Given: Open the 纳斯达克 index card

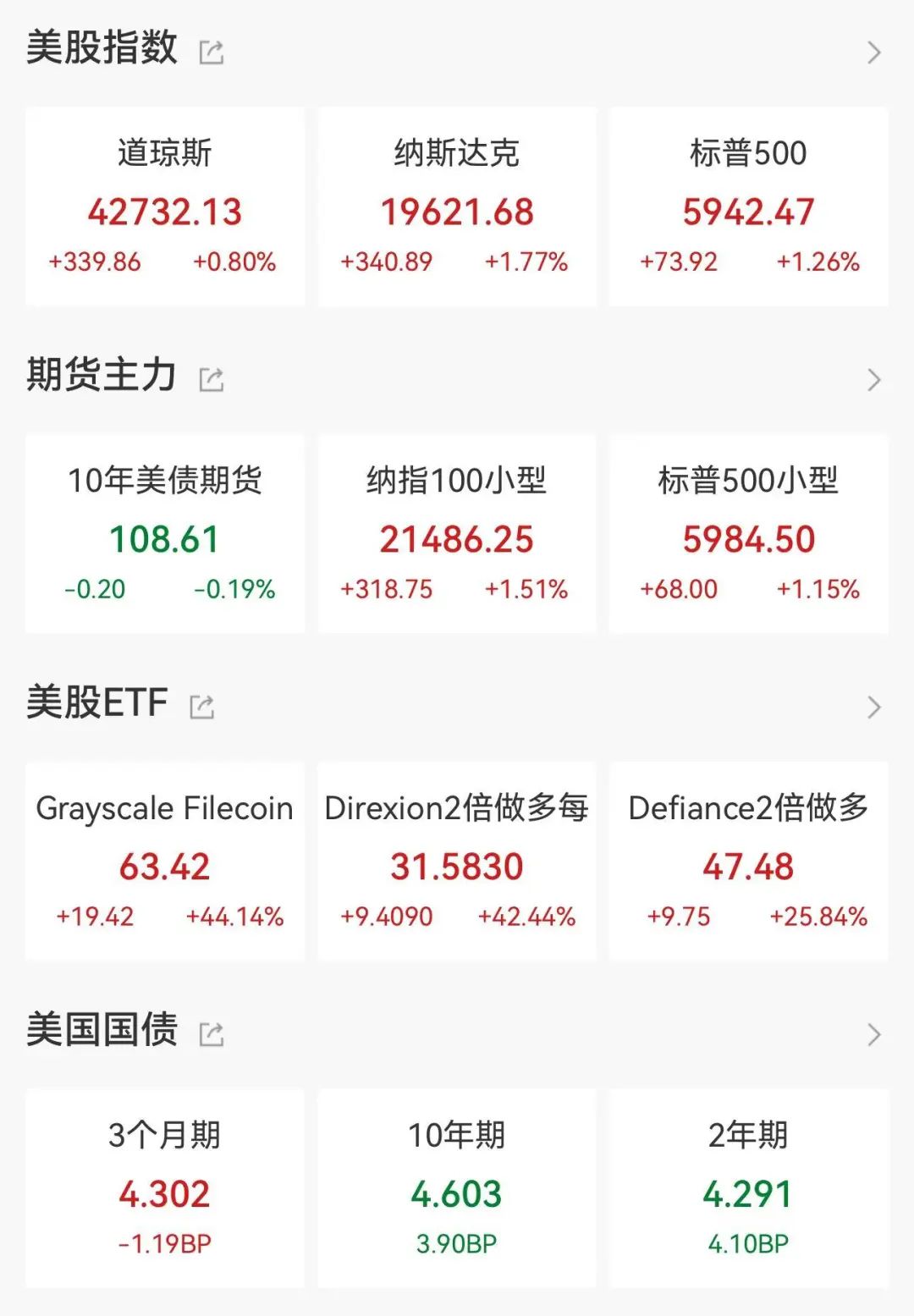Looking at the screenshot, I should pos(457,206).
